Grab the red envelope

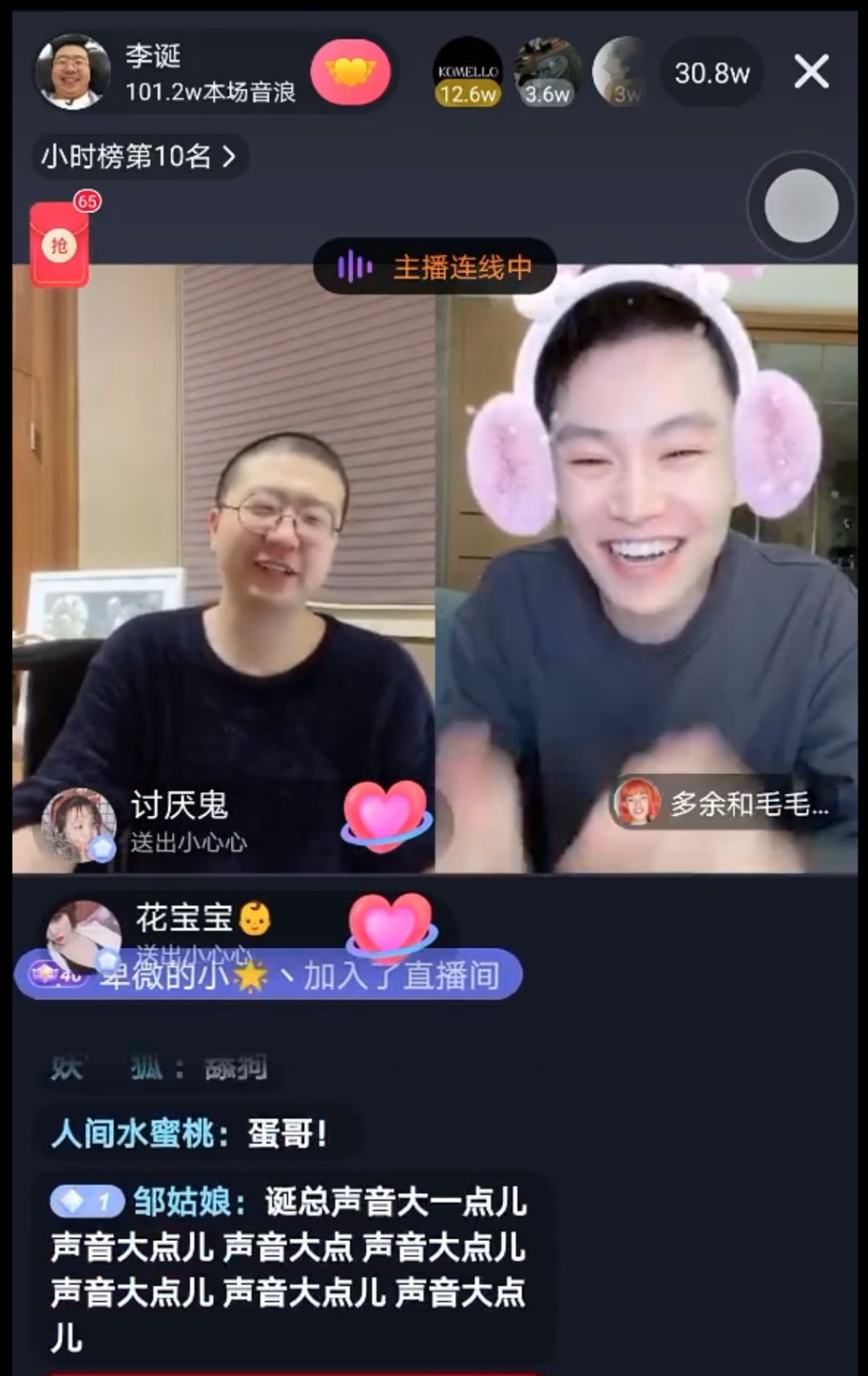click(x=59, y=245)
